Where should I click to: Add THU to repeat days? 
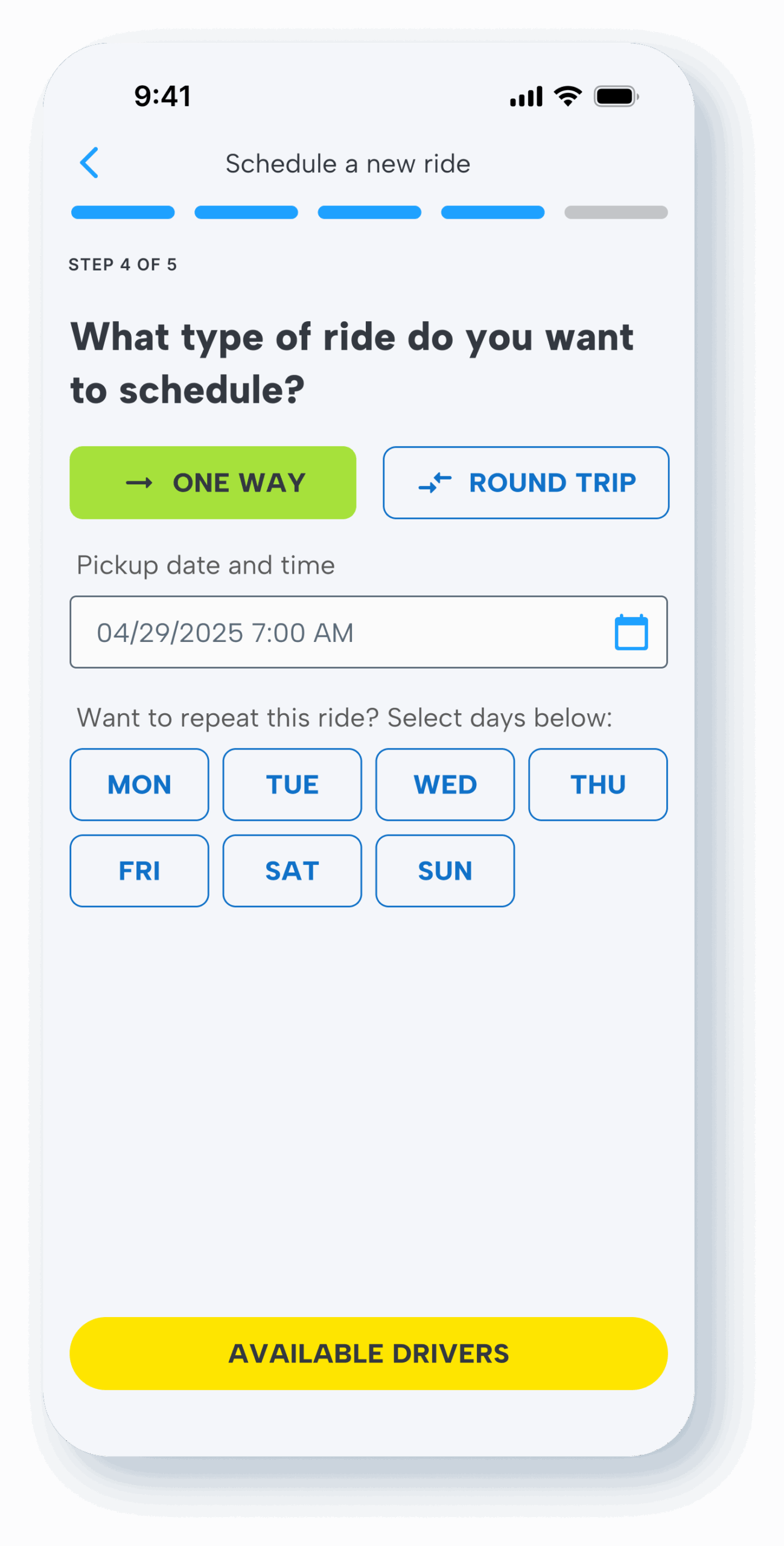[598, 784]
